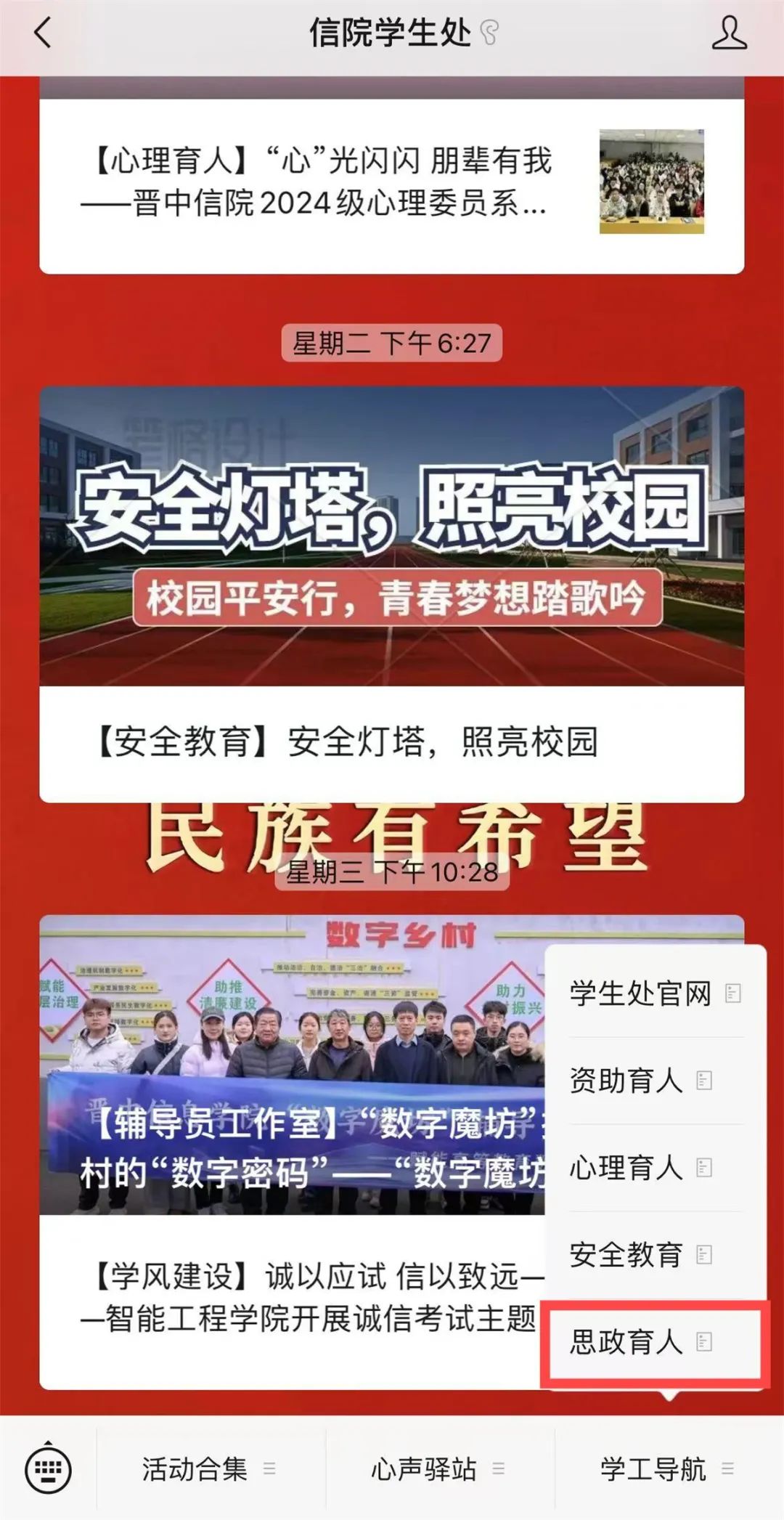Open the account profile icon
The width and height of the screenshot is (784, 1520).
[x=729, y=33]
